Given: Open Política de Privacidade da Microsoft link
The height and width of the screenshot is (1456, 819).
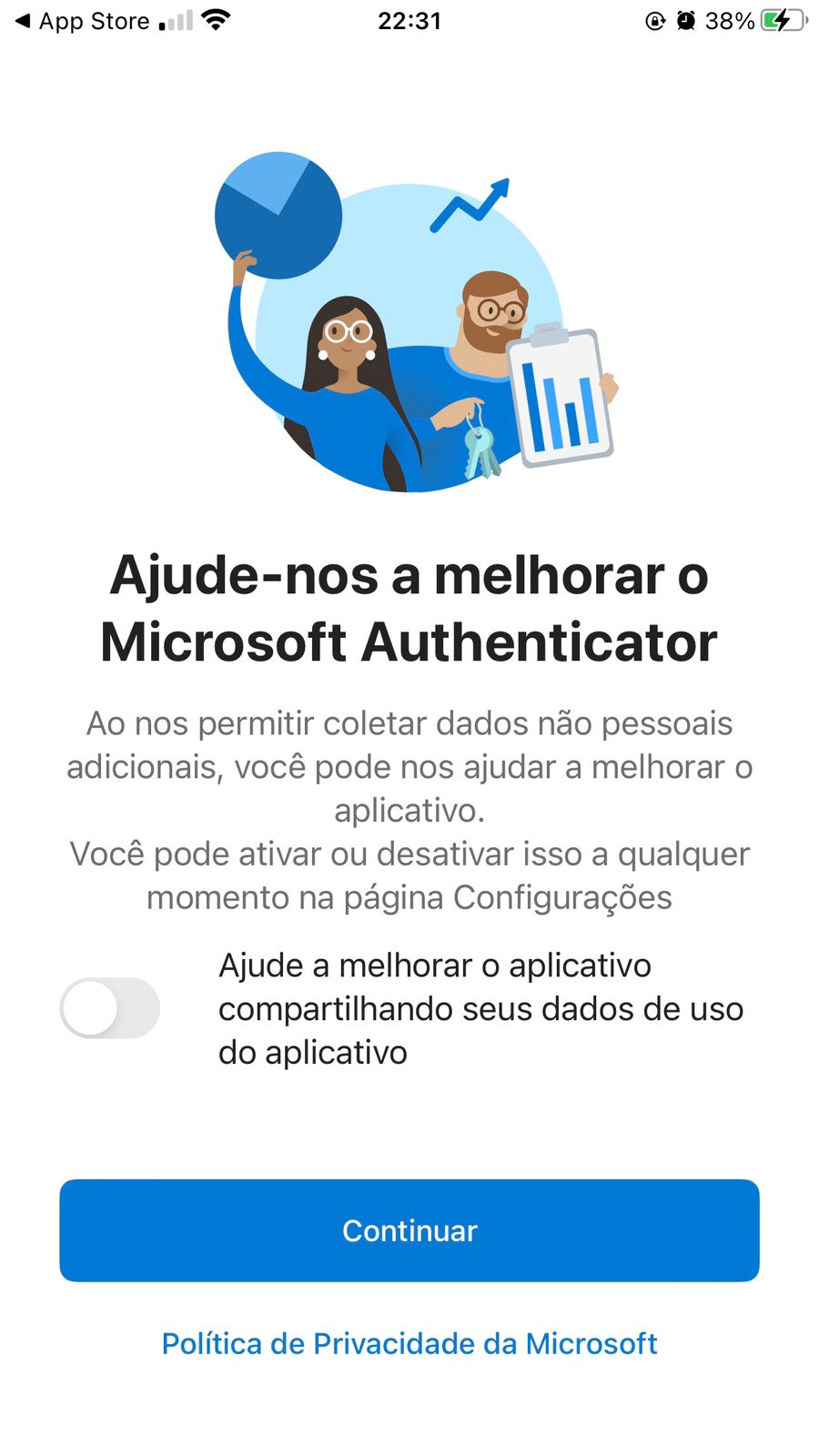Looking at the screenshot, I should (x=409, y=1343).
